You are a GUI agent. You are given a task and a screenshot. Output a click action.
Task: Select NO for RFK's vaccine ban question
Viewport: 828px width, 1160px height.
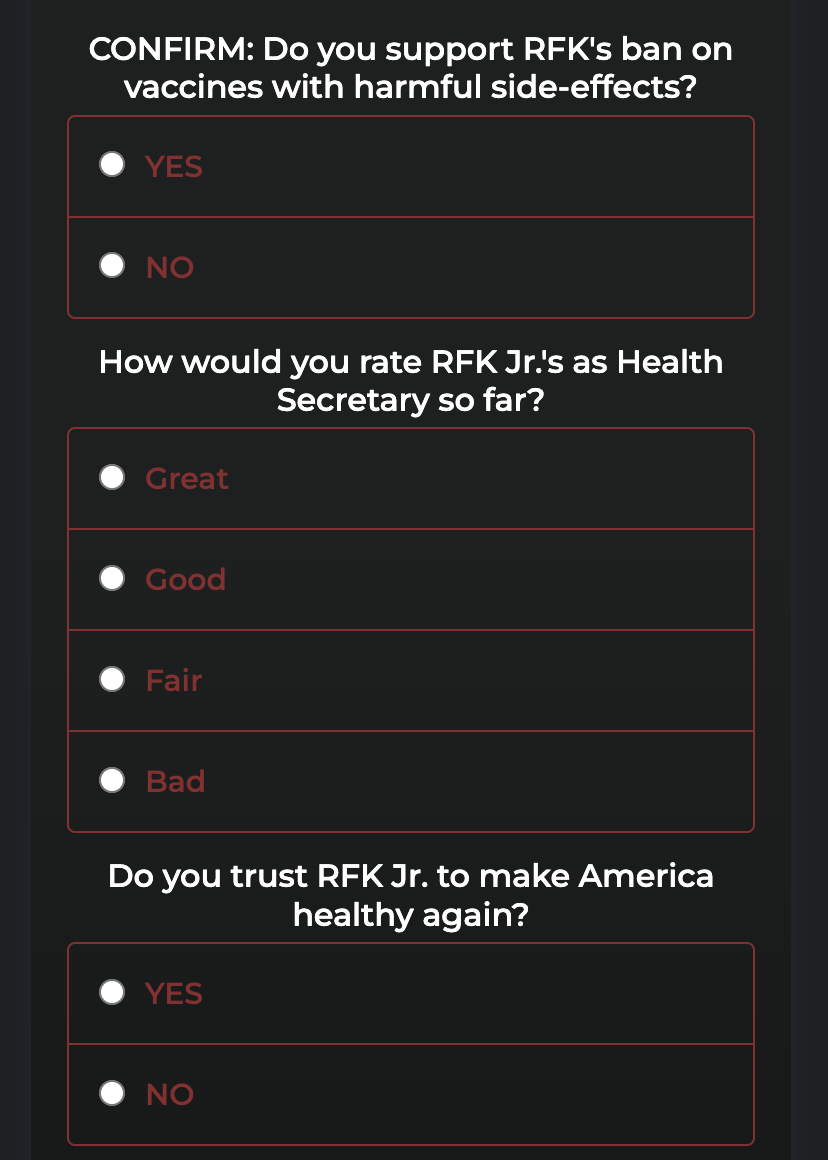[x=112, y=266]
